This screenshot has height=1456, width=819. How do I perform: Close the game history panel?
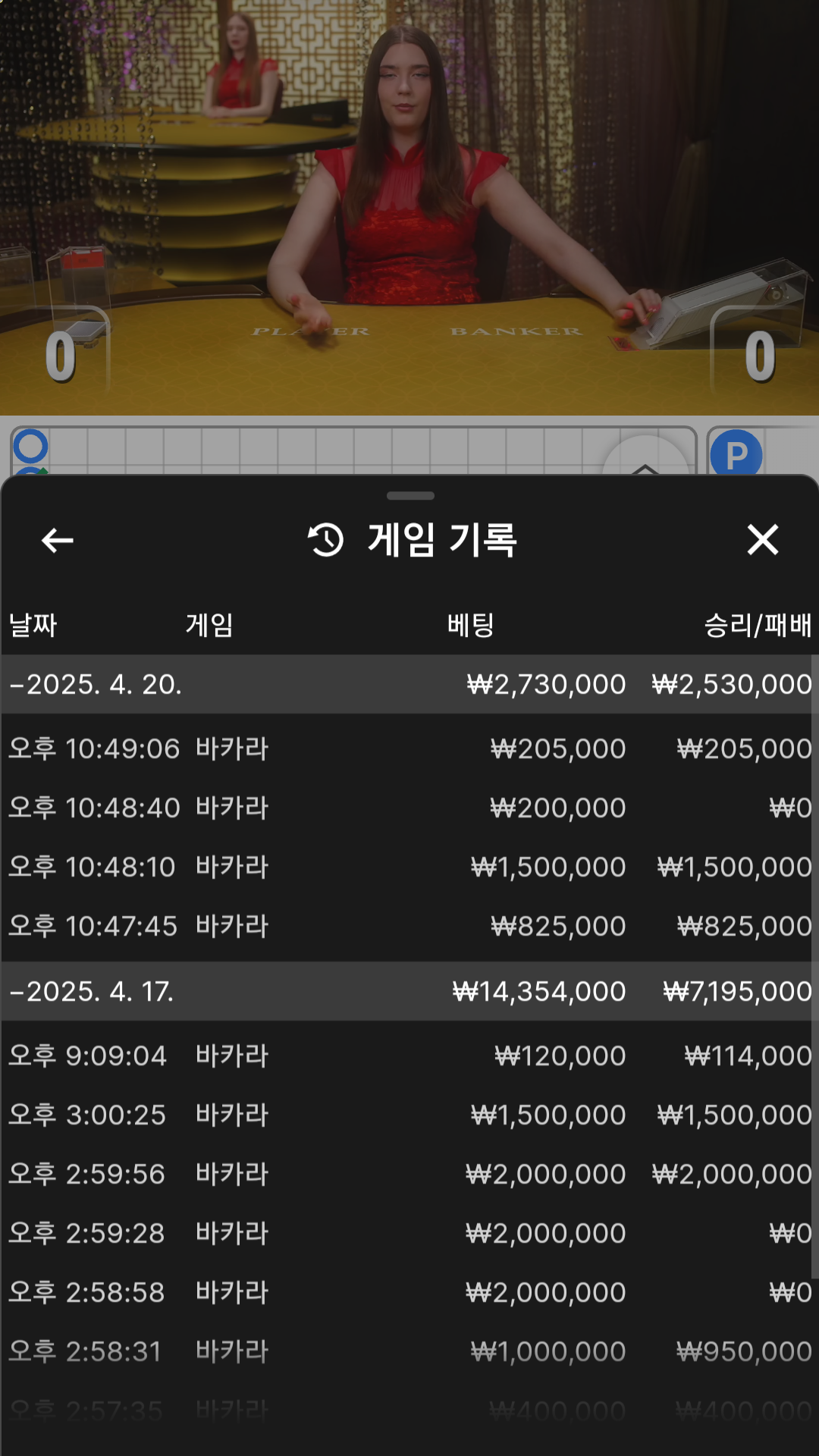[762, 540]
